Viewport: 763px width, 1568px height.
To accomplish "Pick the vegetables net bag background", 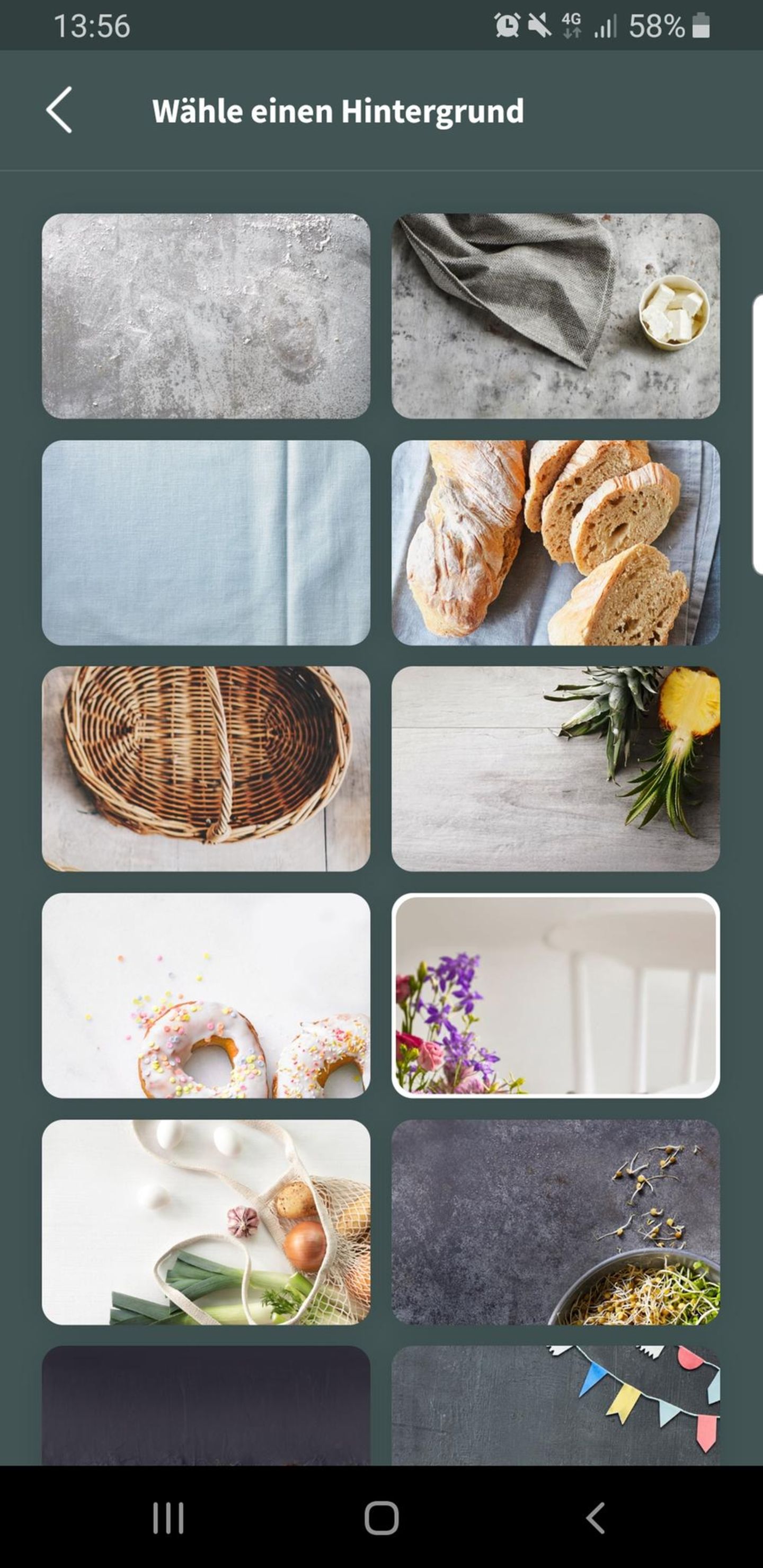I will pyautogui.click(x=206, y=1222).
